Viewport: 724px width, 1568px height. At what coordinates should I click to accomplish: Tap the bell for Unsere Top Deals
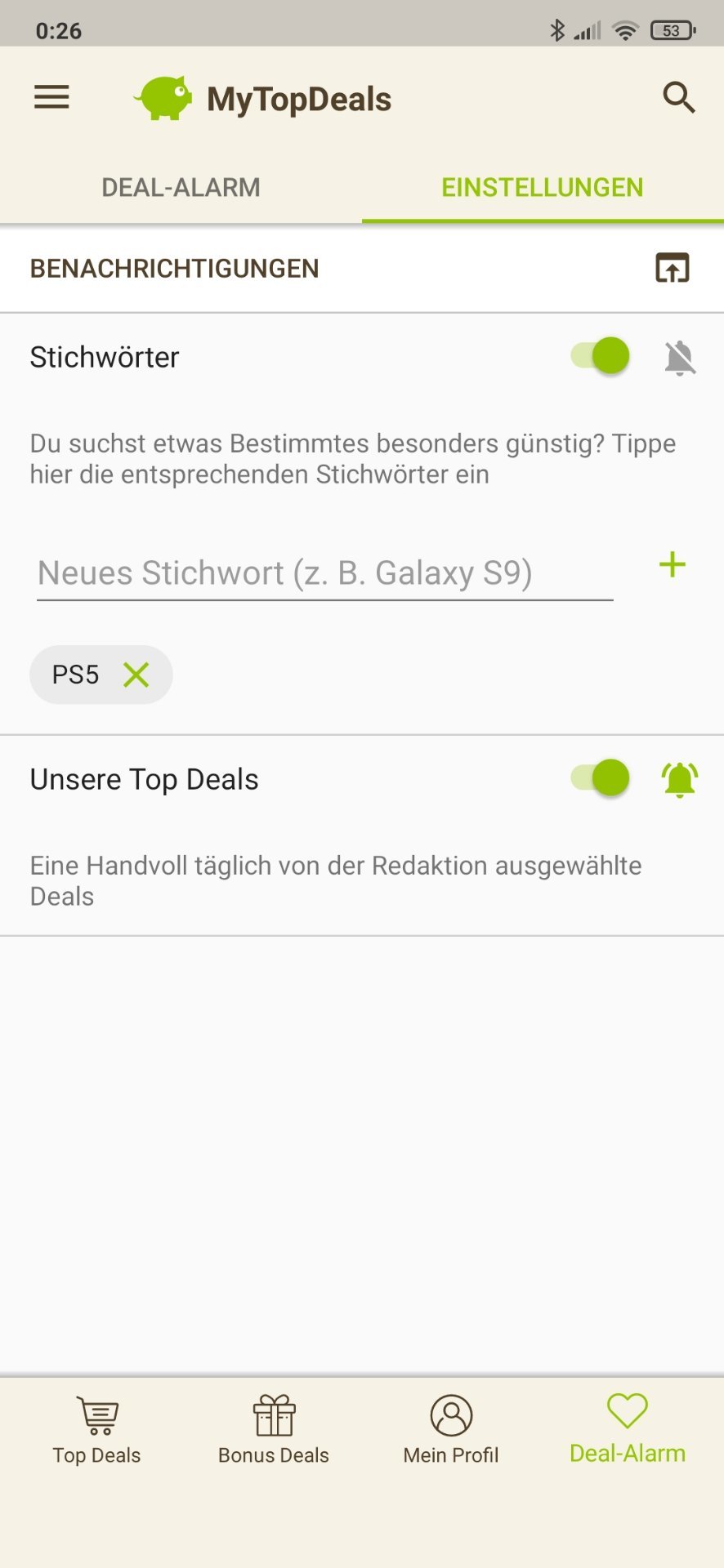point(679,779)
